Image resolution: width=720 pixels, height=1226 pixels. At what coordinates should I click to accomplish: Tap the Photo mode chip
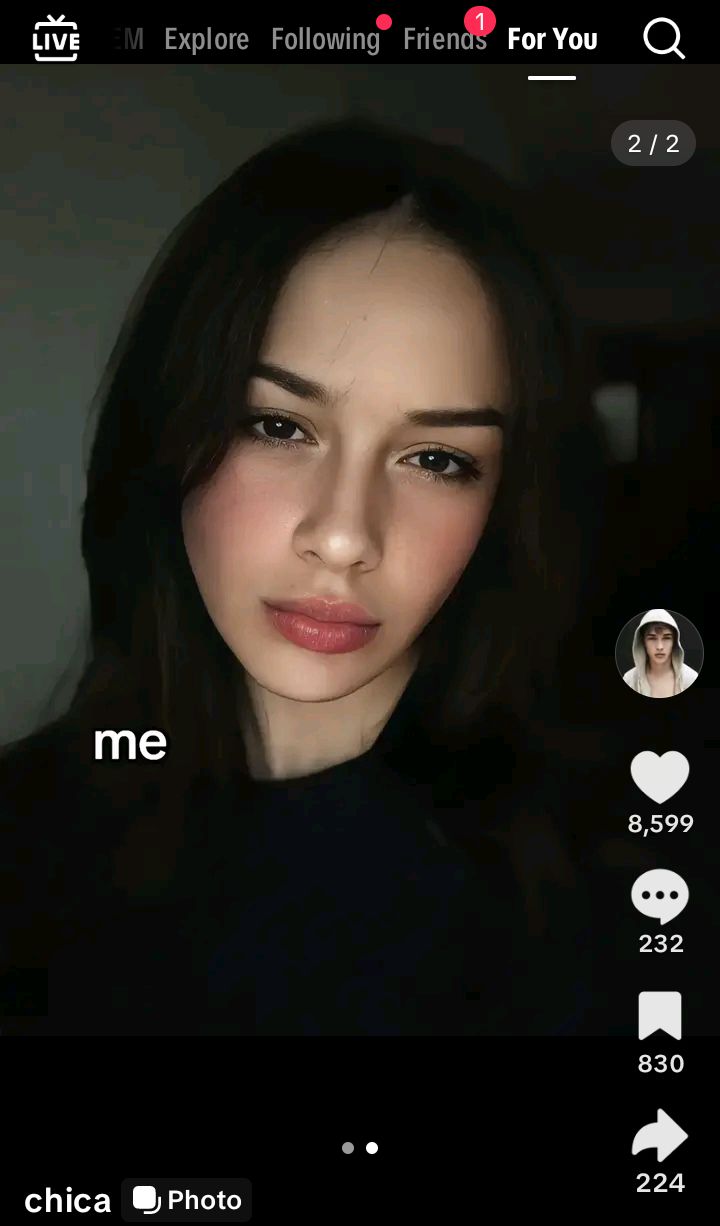[x=187, y=1199]
